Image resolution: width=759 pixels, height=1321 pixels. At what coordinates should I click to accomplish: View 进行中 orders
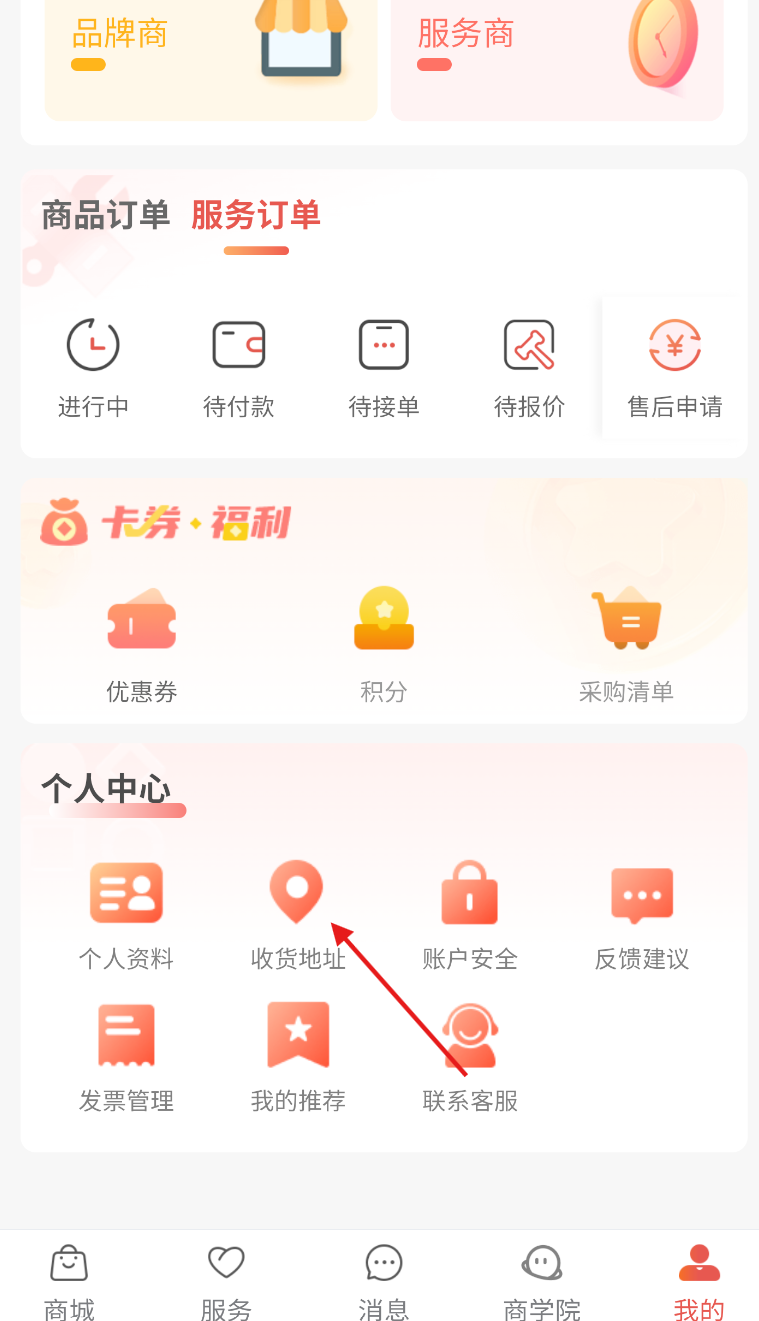tap(93, 367)
